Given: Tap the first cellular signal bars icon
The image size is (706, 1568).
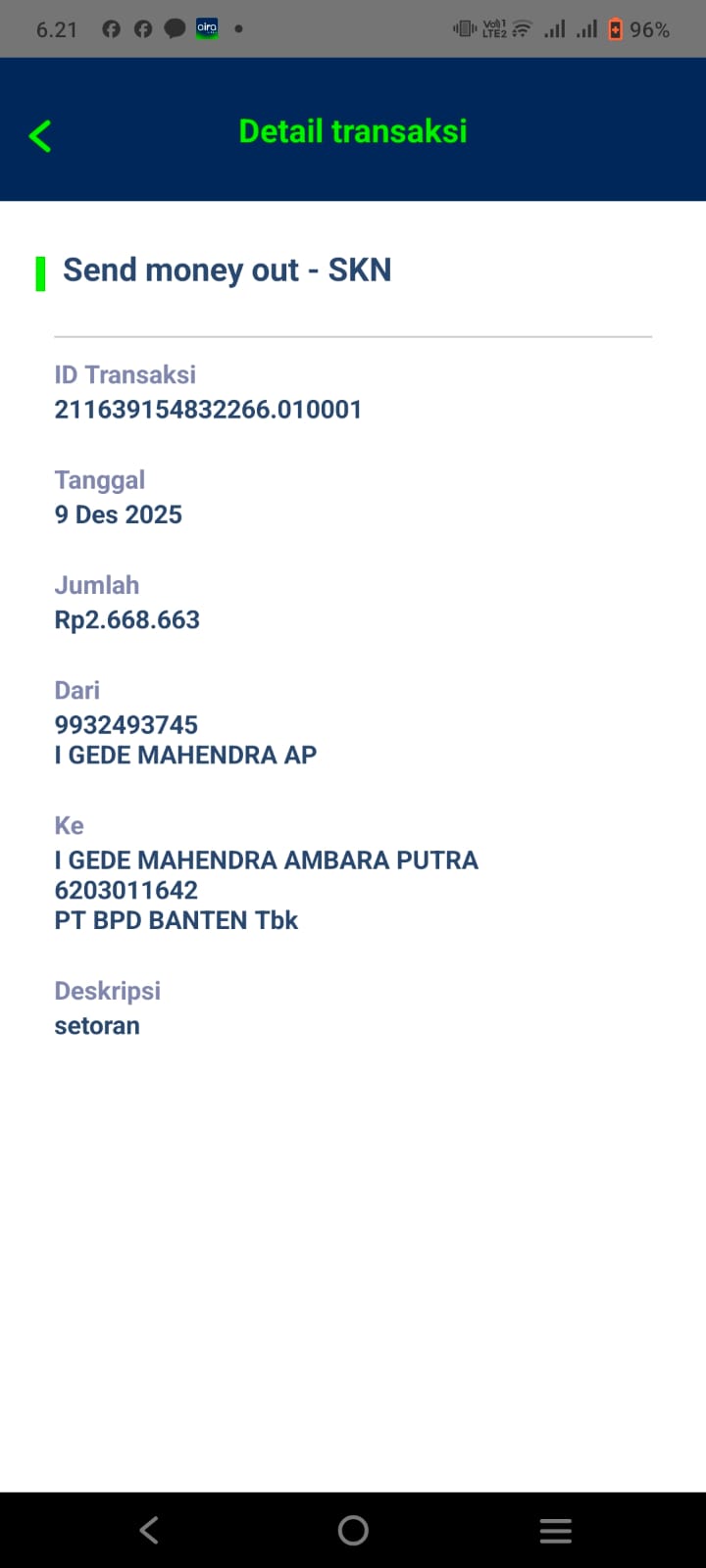Looking at the screenshot, I should coord(554,28).
